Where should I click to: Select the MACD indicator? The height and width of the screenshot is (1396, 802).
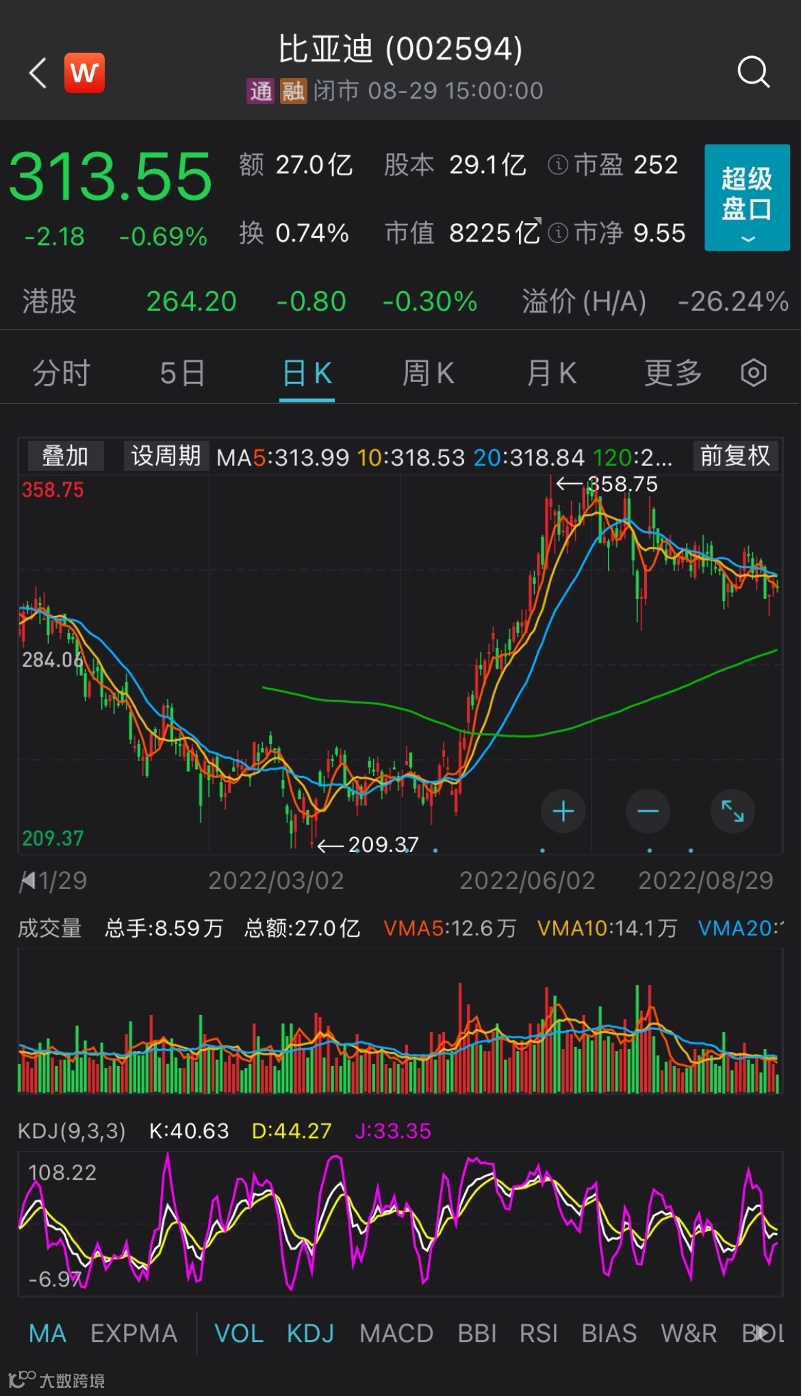coord(396,1333)
